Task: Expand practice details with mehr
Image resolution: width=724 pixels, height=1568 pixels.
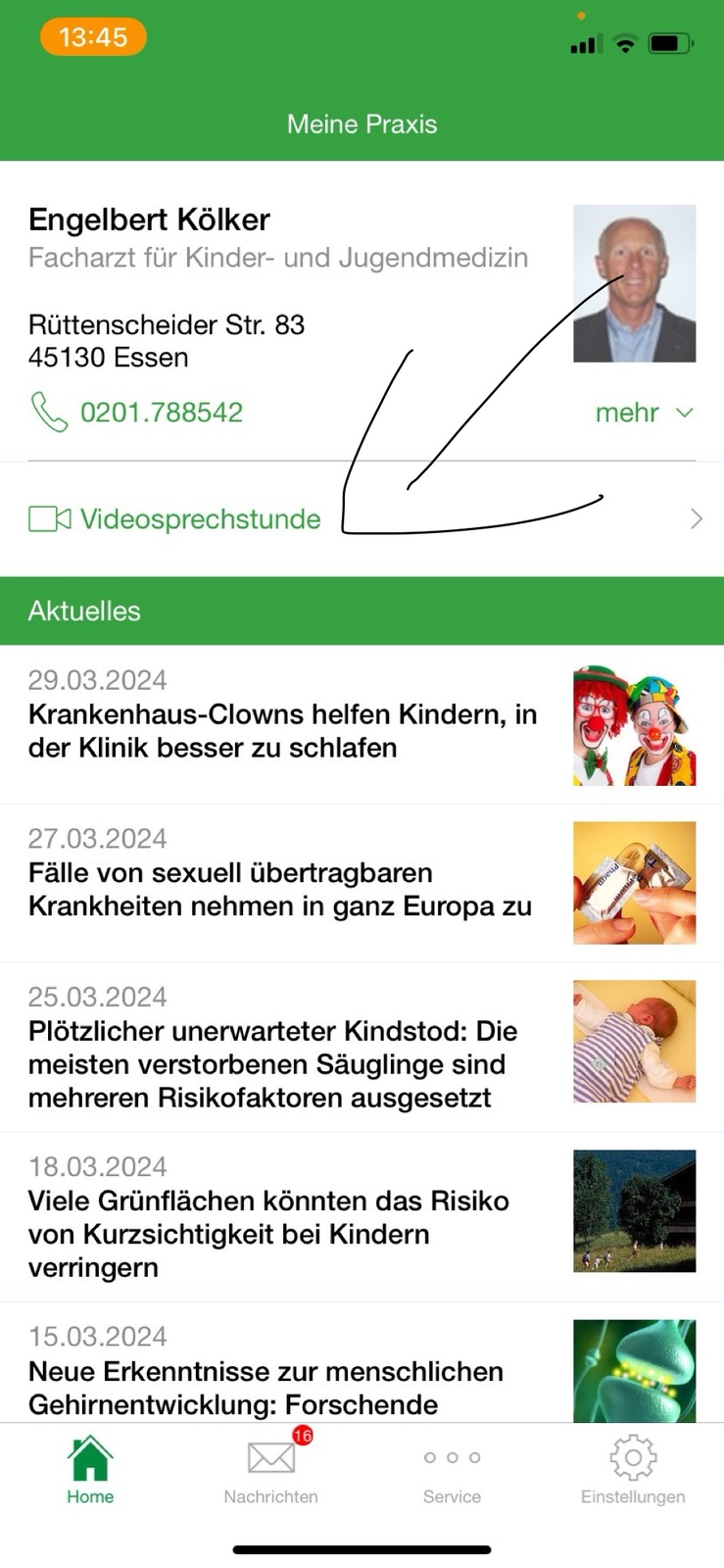Action: (644, 413)
